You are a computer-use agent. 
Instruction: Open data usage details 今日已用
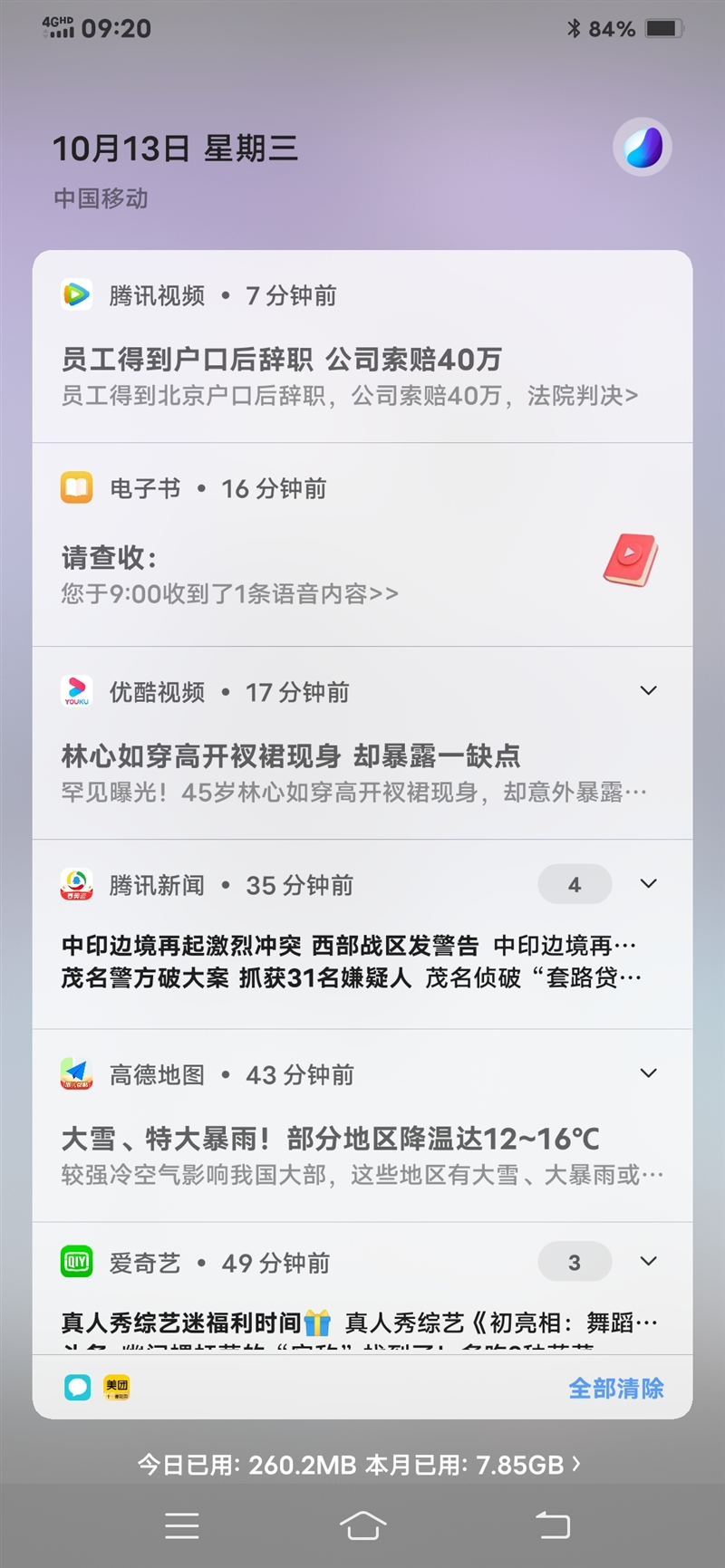pos(359,1465)
